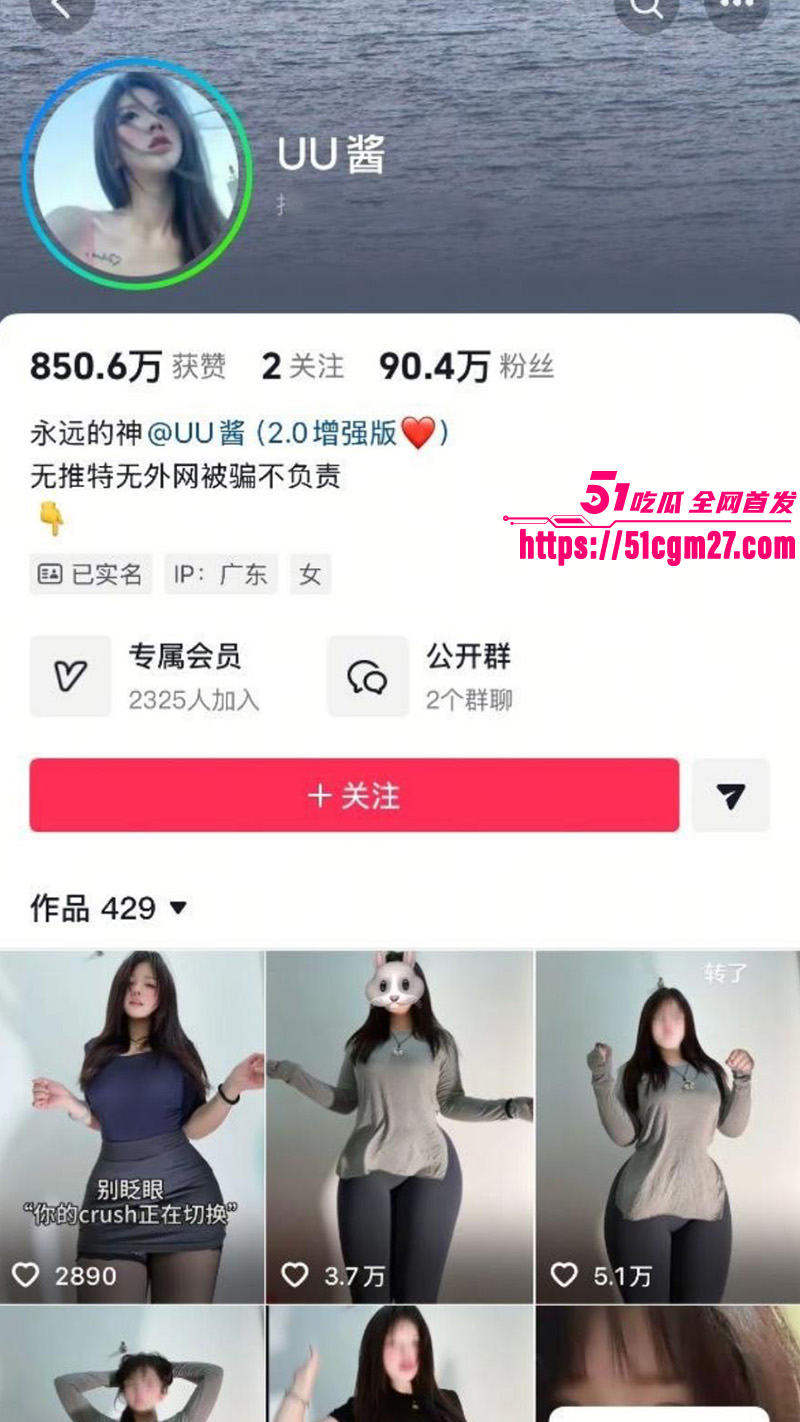800x1422 pixels.
Task: Open the video with 5.1万 likes
Action: [x=668, y=1125]
